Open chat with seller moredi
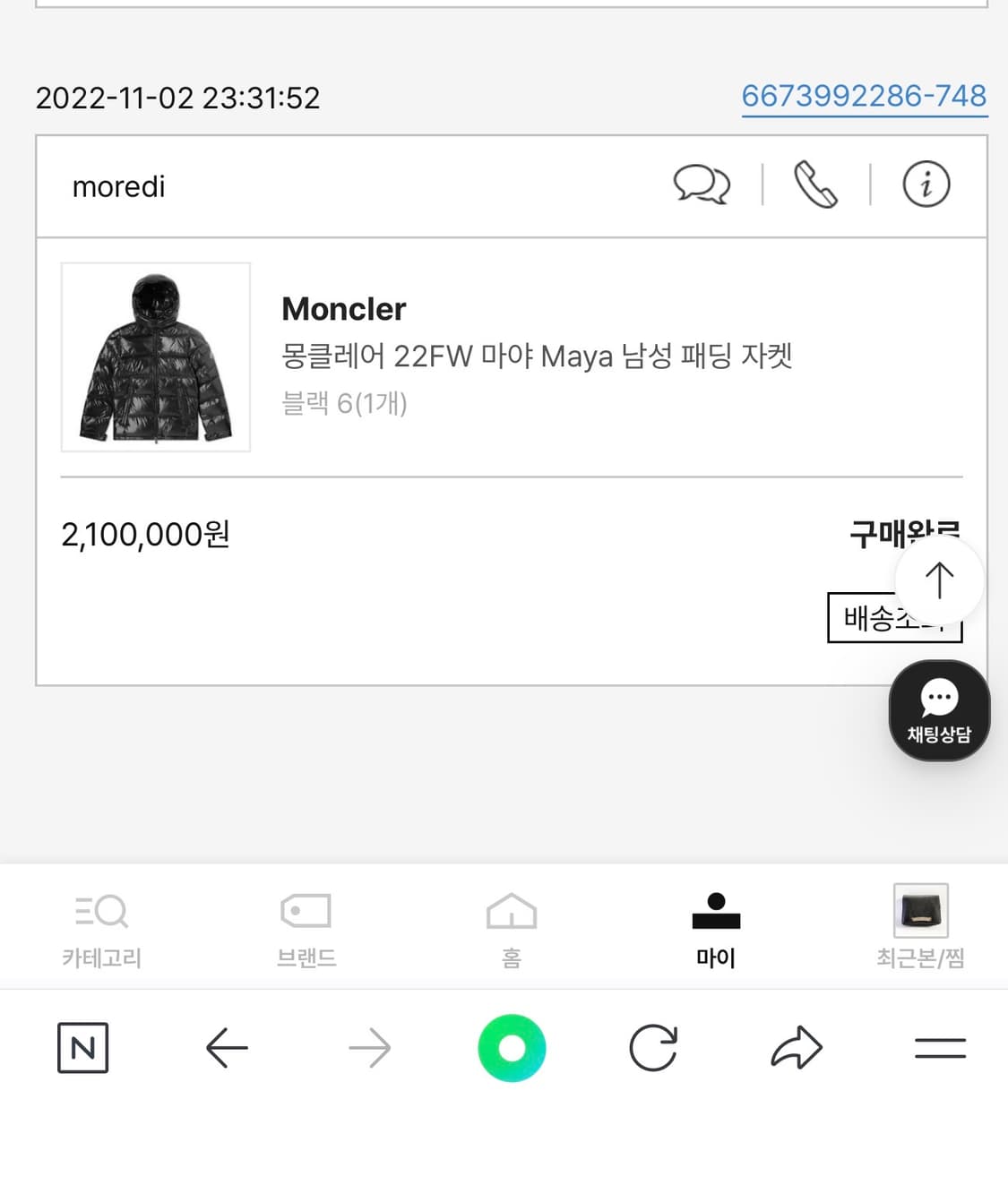Screen dimensions: 1008x1185 click(x=703, y=185)
